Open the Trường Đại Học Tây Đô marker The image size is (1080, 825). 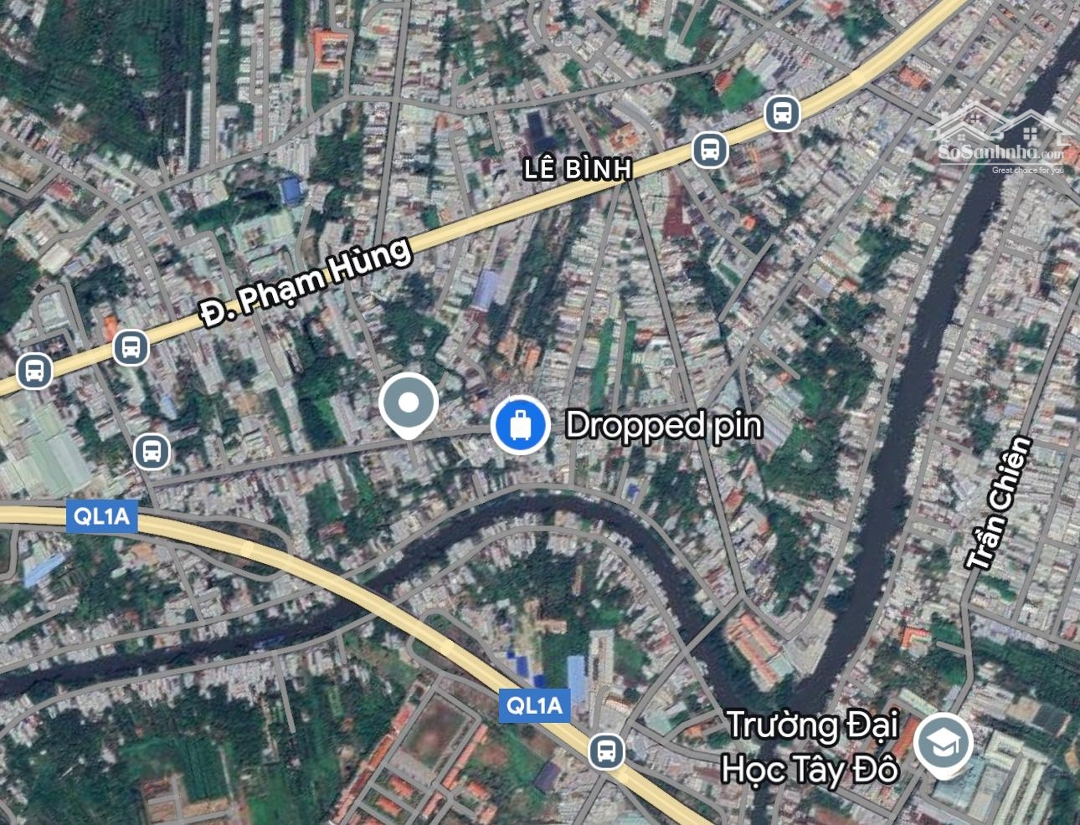point(944,743)
